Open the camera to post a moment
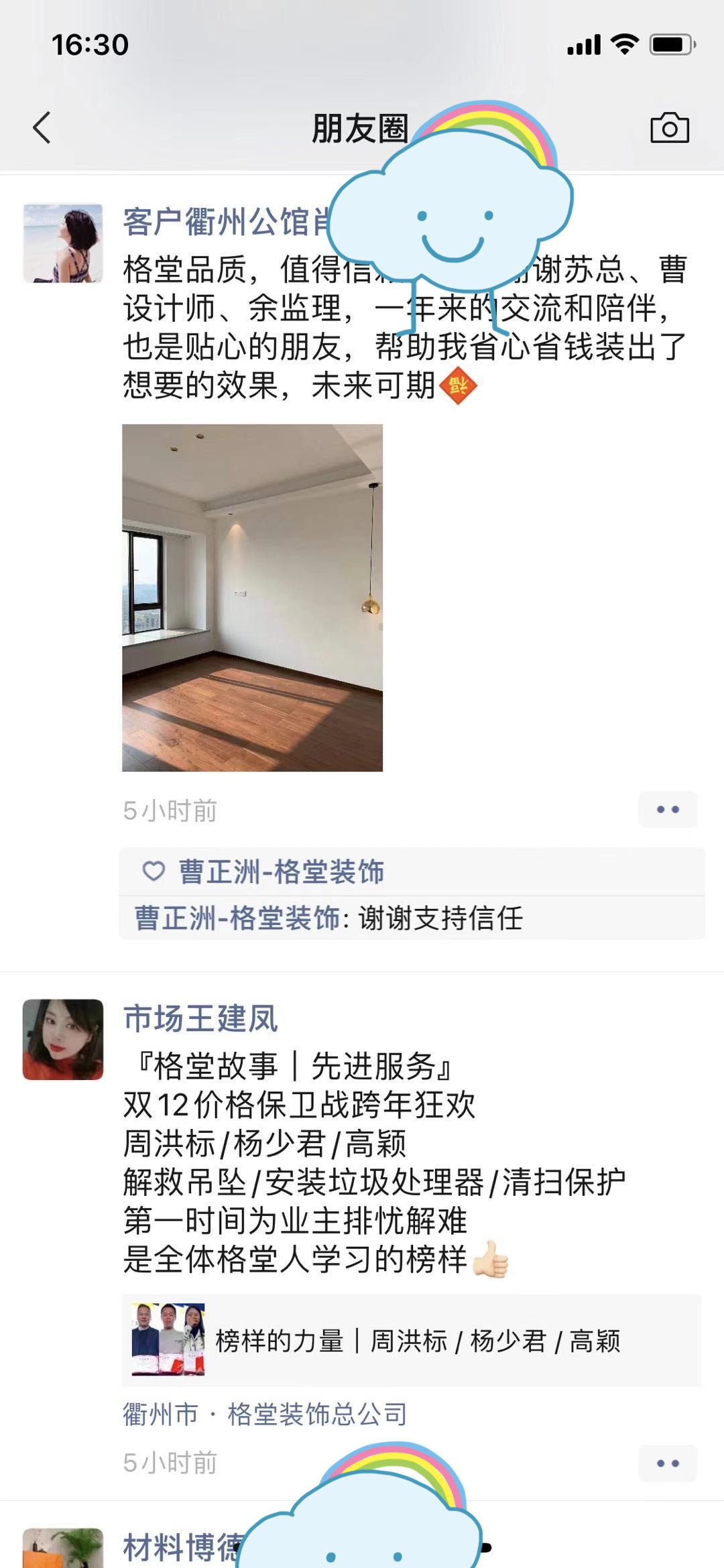 pos(669,127)
